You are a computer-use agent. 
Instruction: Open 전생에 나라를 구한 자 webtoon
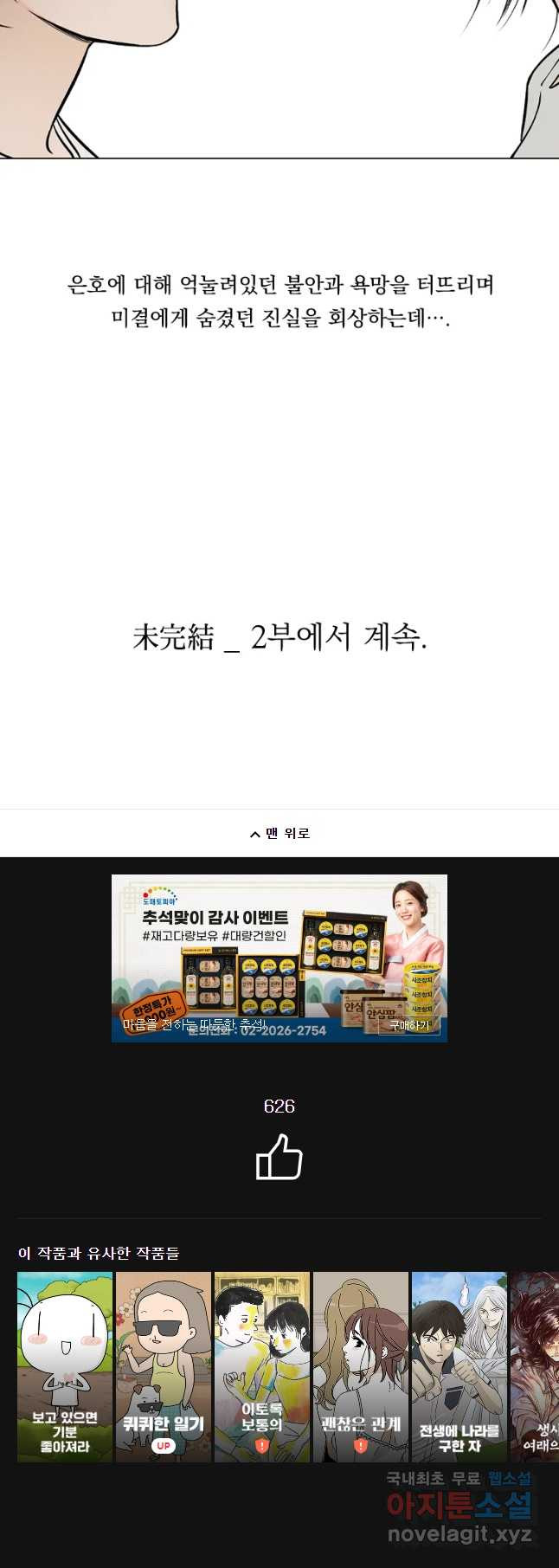[x=459, y=1366]
